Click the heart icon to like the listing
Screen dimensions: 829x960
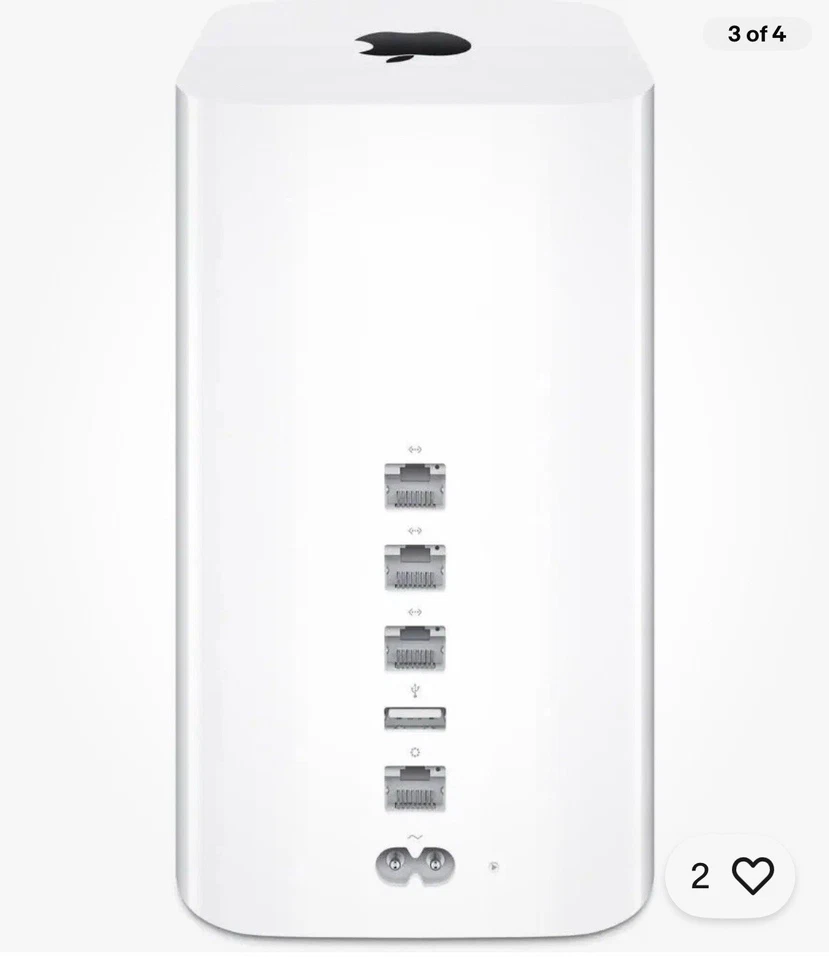pos(752,876)
